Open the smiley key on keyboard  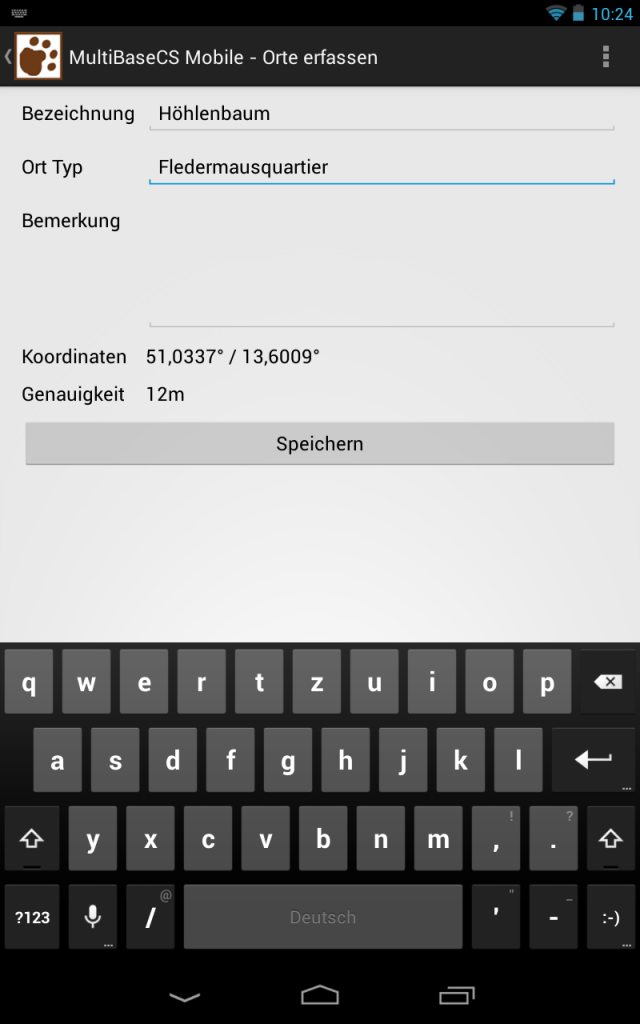pyautogui.click(x=611, y=917)
